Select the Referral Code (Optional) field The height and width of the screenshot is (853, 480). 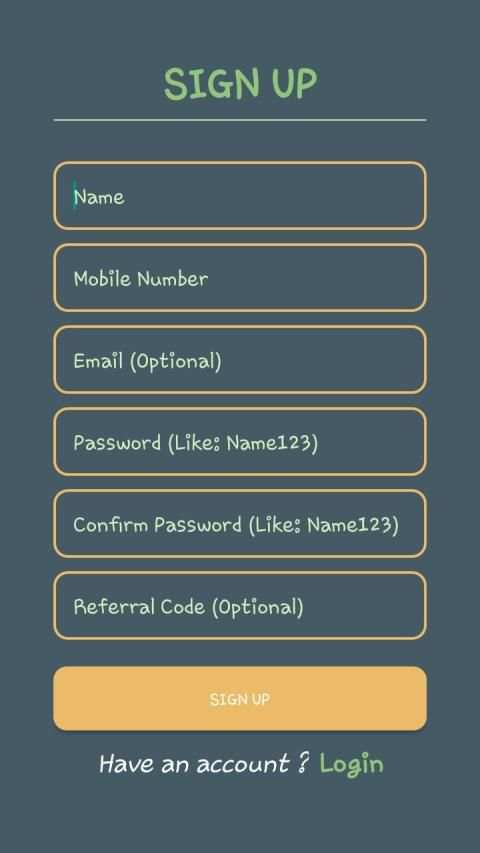coord(240,605)
